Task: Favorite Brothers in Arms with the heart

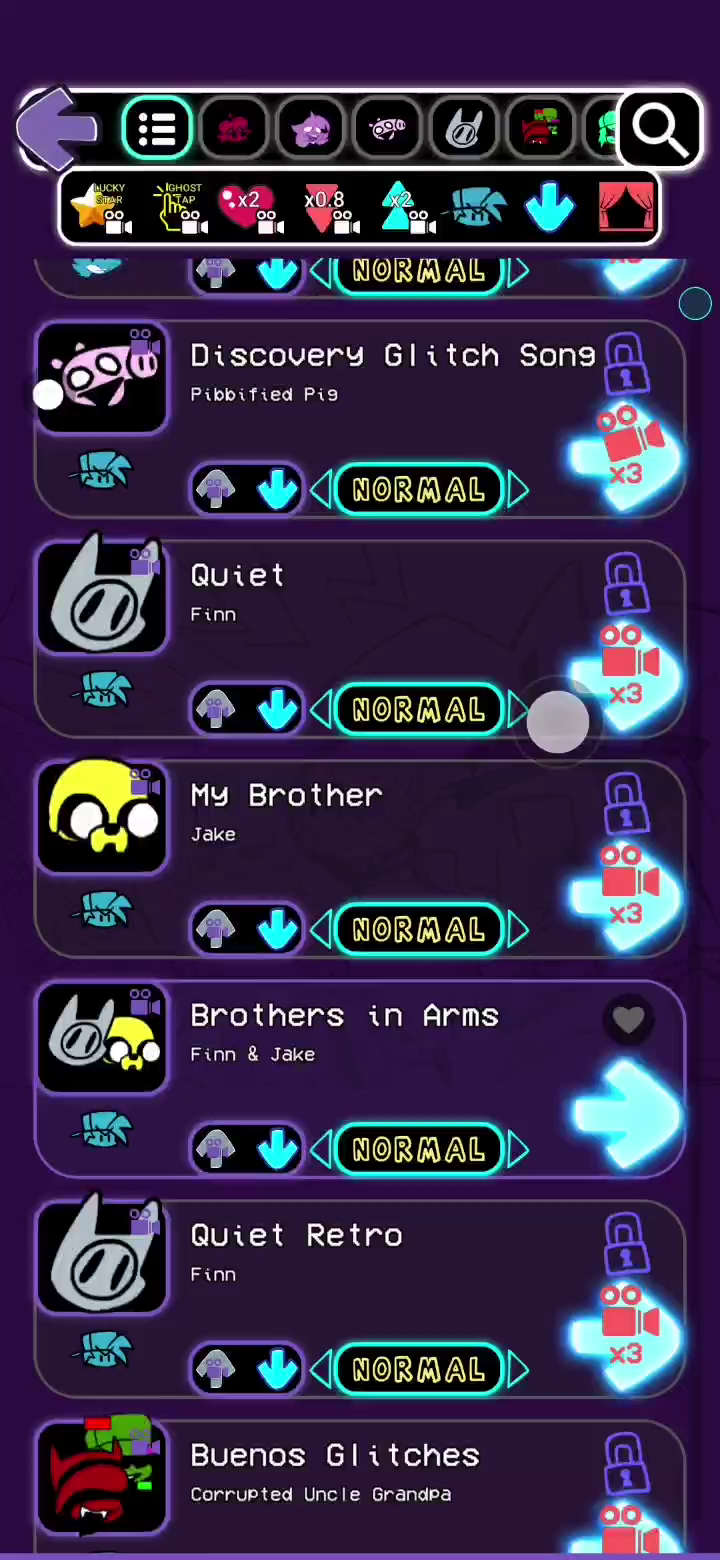Action: (628, 1019)
